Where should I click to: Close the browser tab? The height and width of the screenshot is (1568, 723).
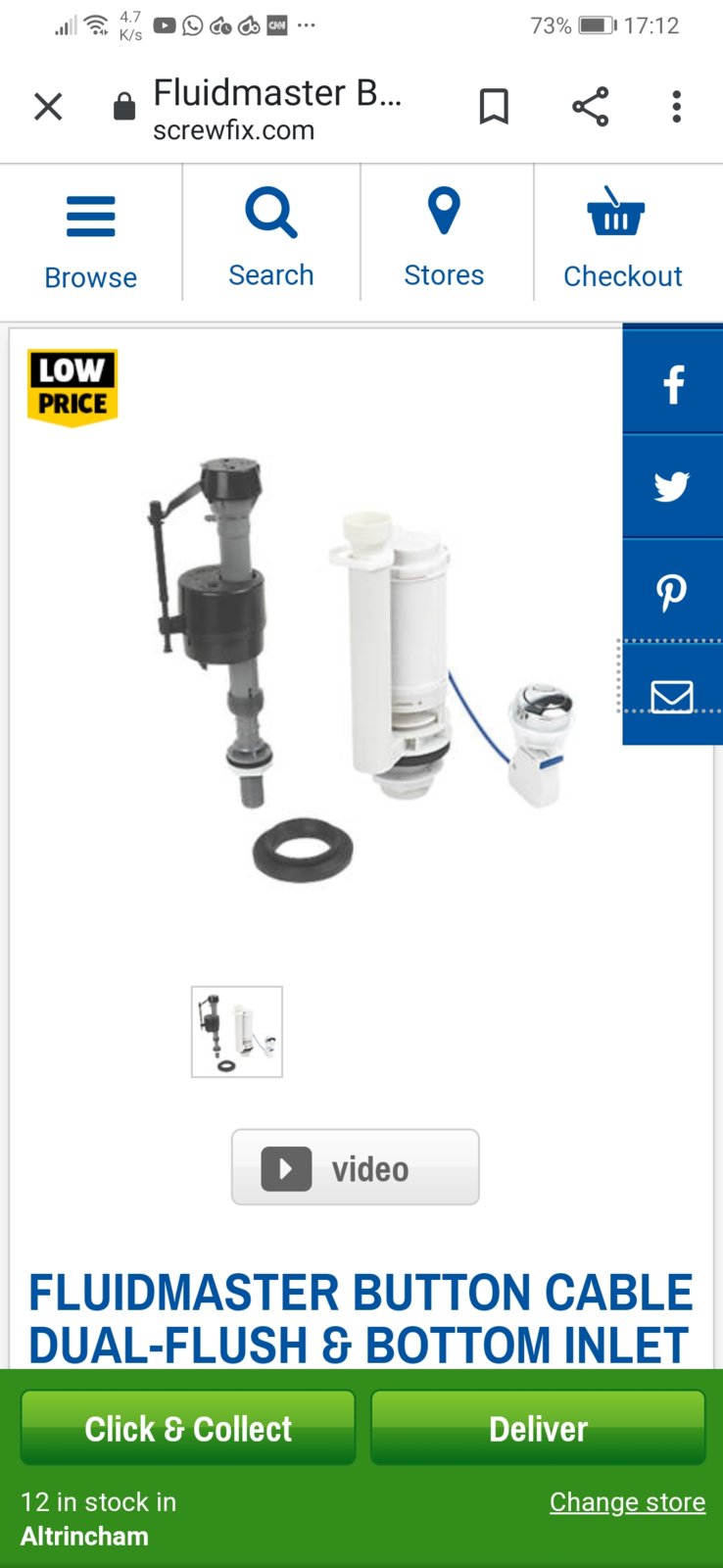coord(48,106)
